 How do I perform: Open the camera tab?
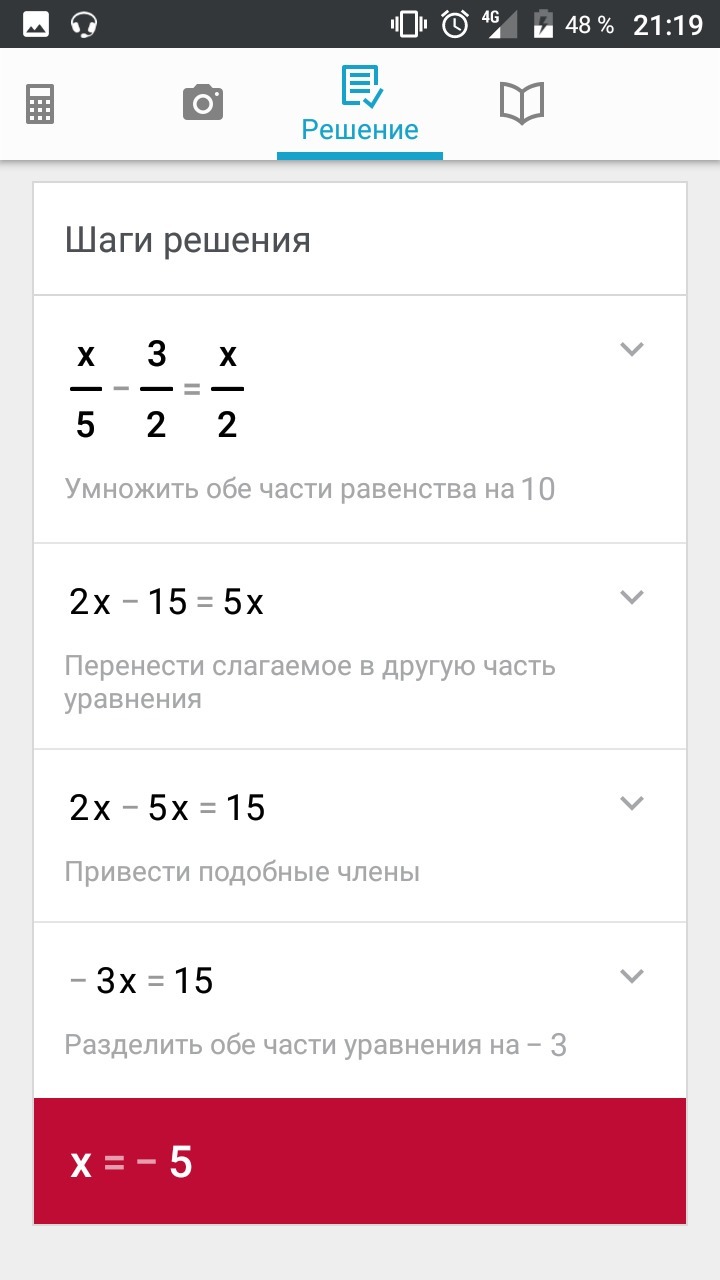202,103
